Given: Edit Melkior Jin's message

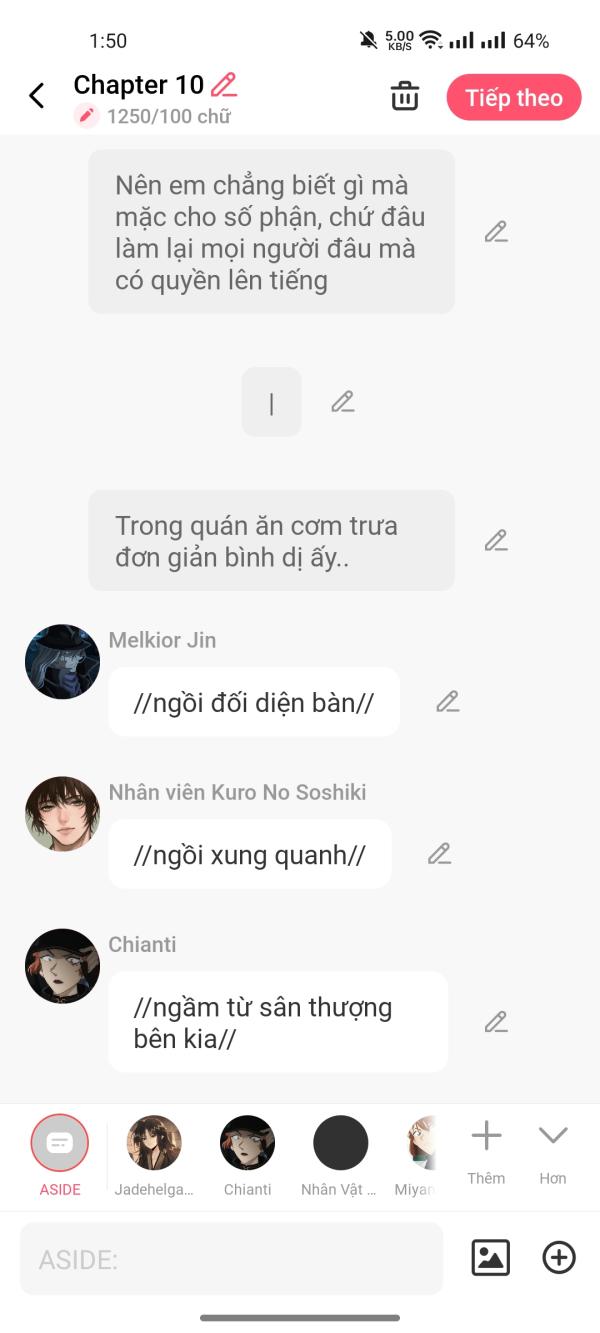Looking at the screenshot, I should [447, 702].
